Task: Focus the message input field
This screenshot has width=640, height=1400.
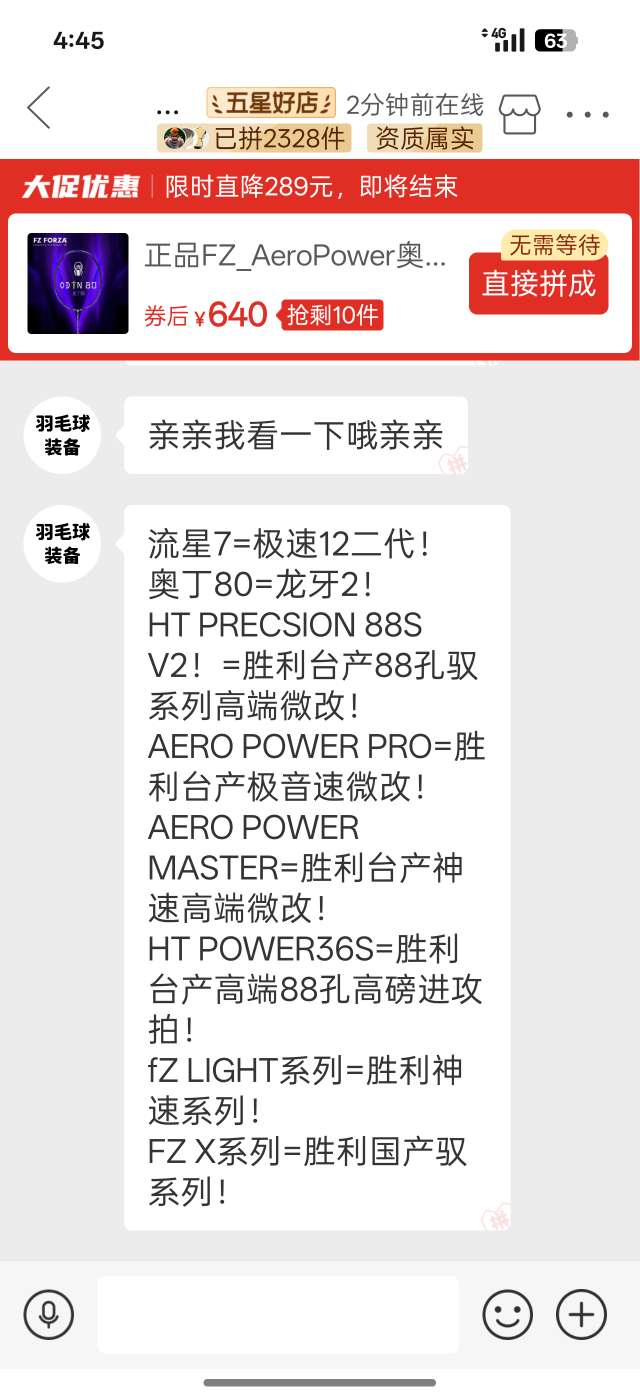Action: pyautogui.click(x=278, y=1314)
